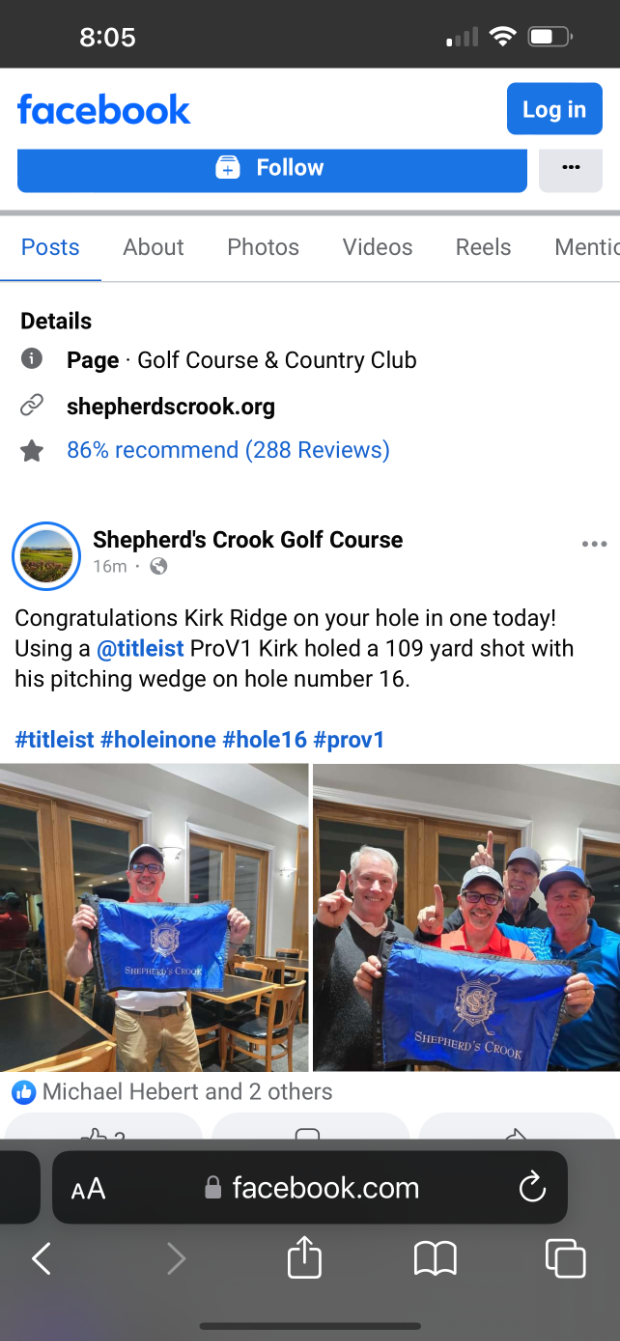This screenshot has width=620, height=1341.
Task: Switch to the About tab
Action: (x=153, y=247)
